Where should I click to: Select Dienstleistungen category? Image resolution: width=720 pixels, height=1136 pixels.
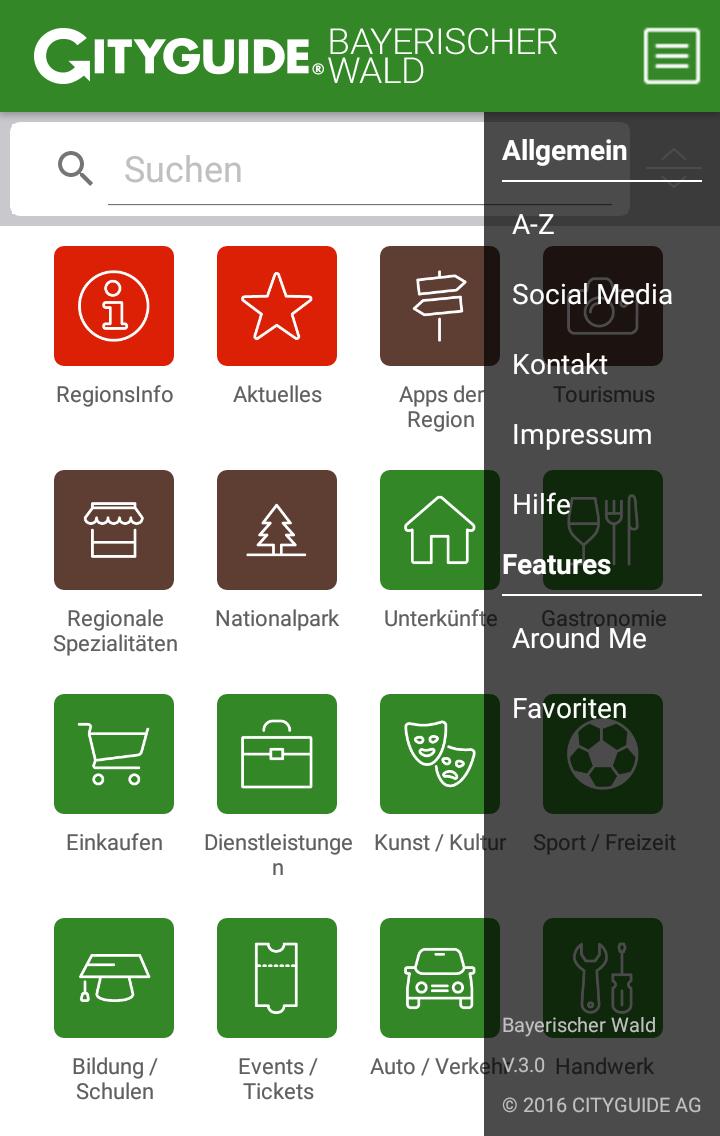(x=277, y=754)
